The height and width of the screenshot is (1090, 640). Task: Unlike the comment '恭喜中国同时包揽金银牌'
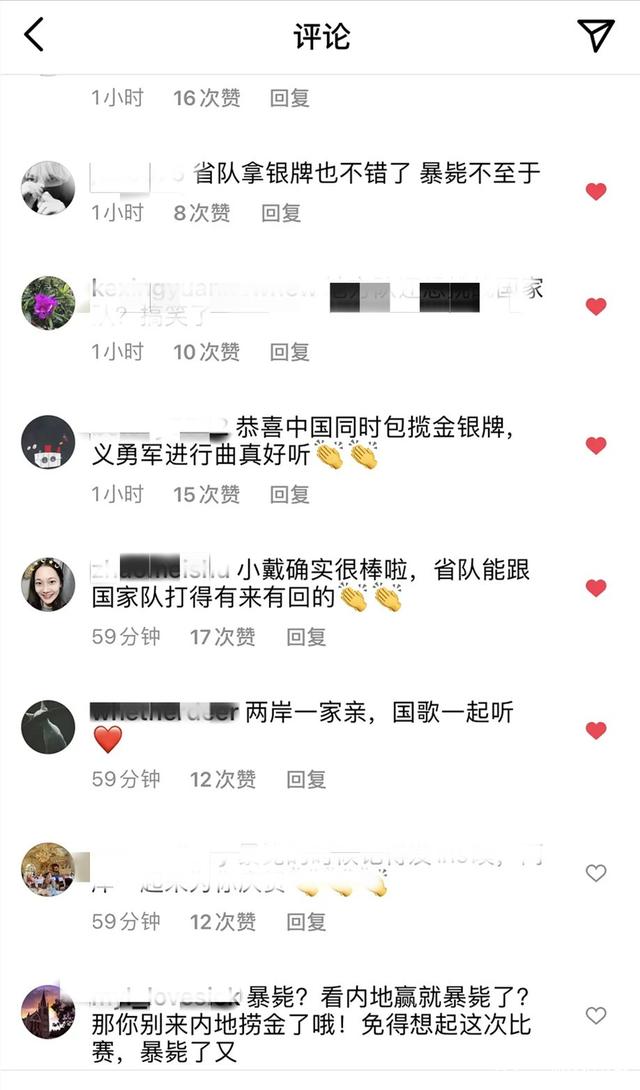click(596, 445)
